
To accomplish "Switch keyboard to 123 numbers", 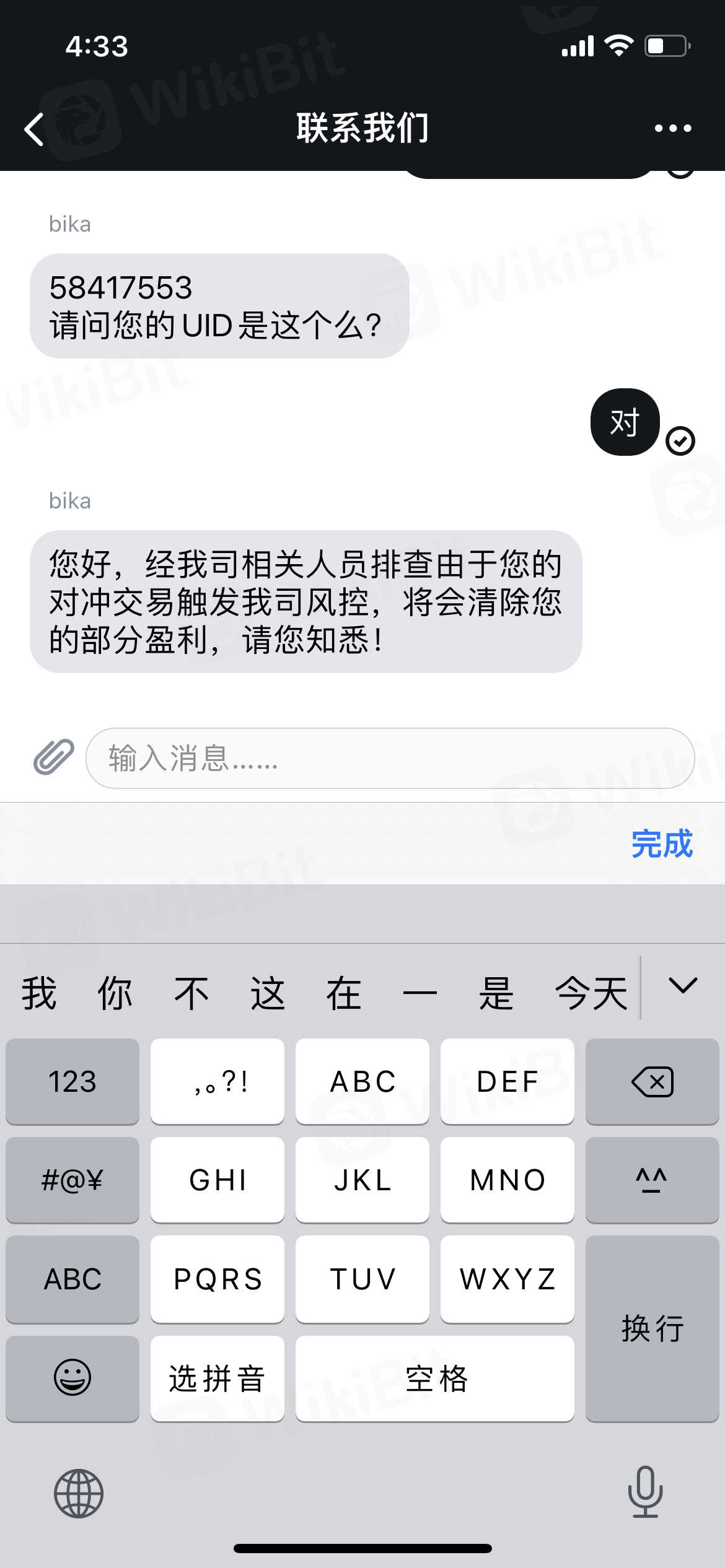I will 72,1082.
